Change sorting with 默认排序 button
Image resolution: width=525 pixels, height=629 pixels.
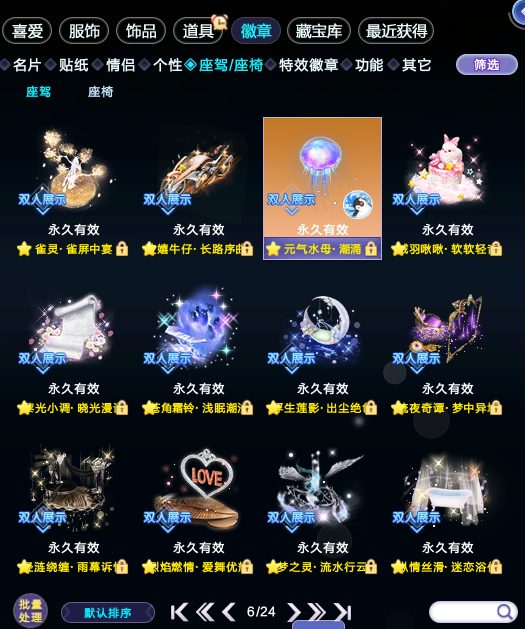108,613
